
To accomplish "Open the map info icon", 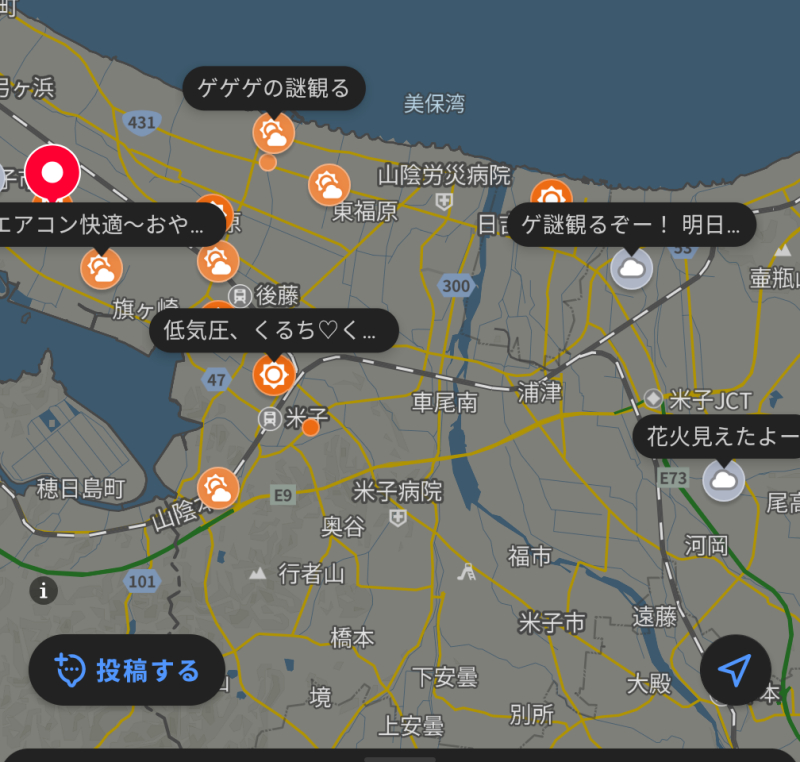I will pyautogui.click(x=43, y=589).
